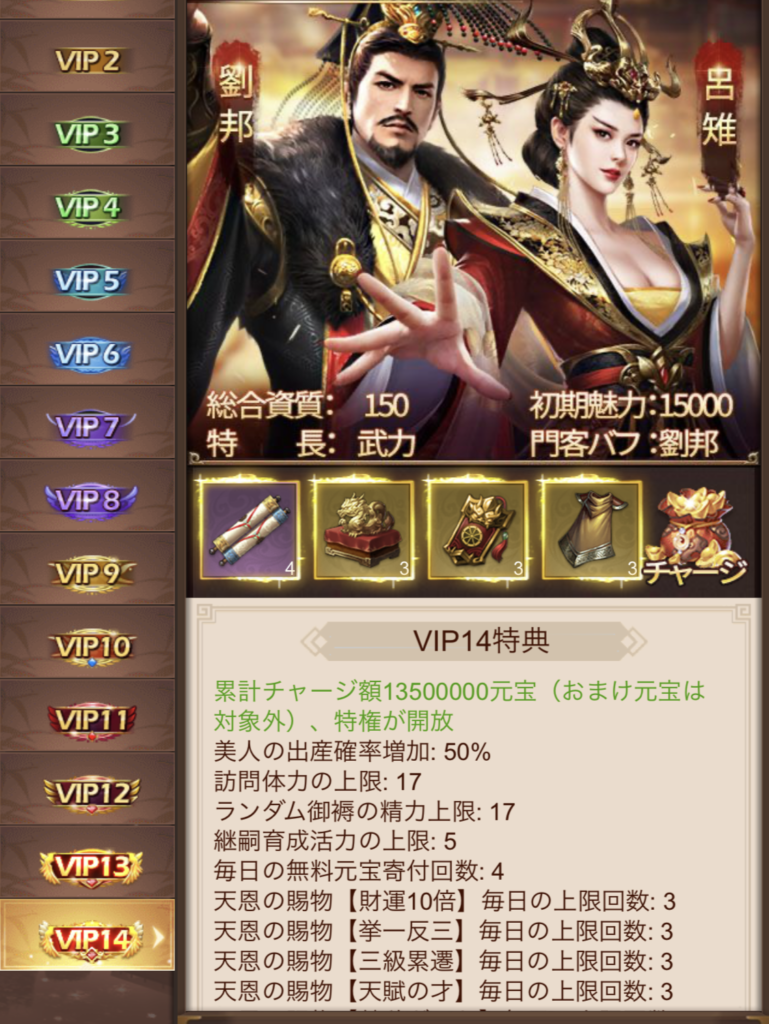Show VIP 9 privileges
769x1024 pixels.
point(88,573)
